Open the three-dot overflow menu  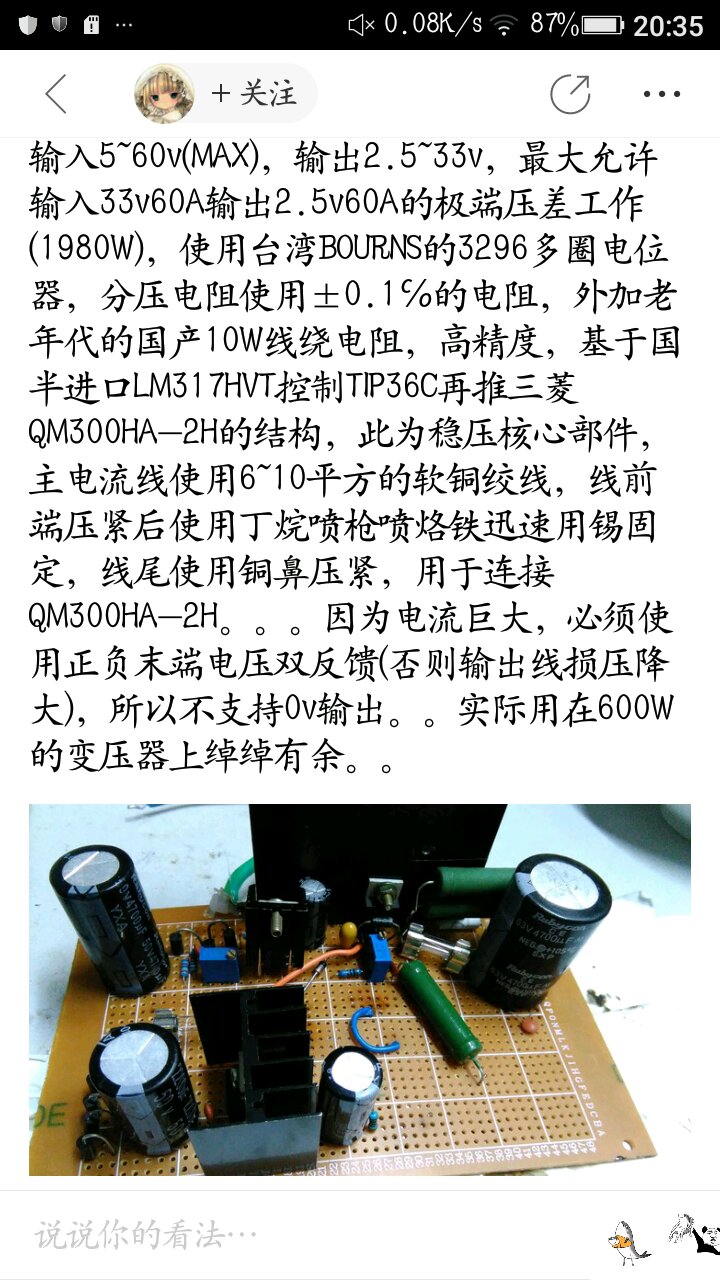[662, 95]
